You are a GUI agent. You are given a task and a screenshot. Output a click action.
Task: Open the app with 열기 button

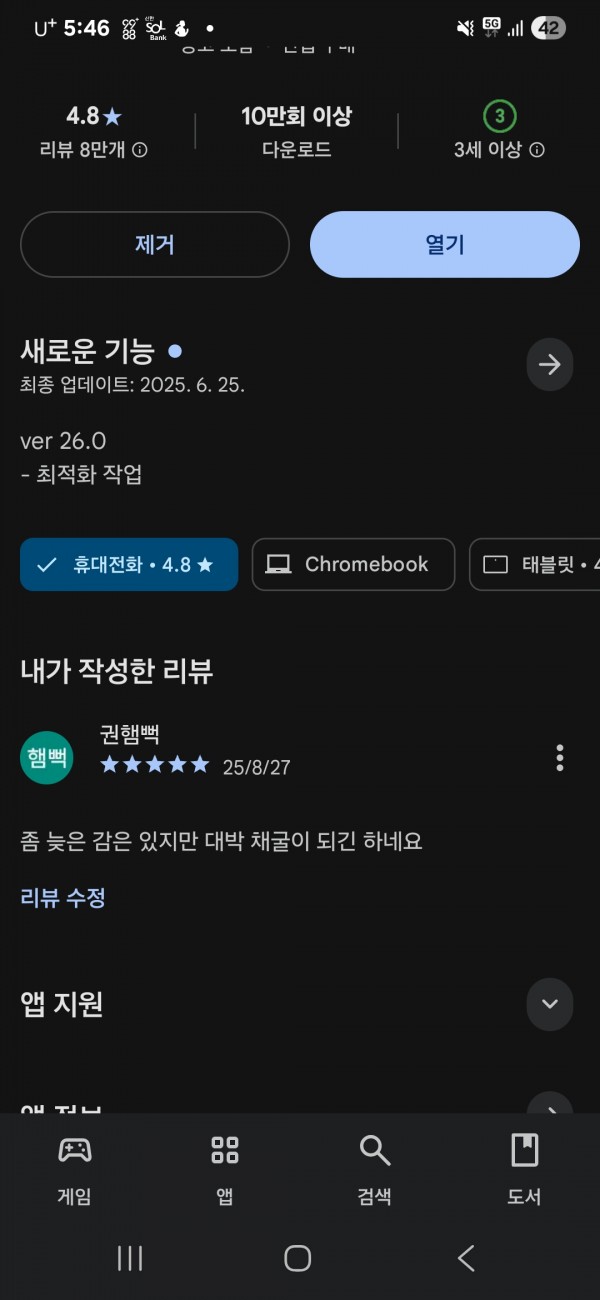445,244
